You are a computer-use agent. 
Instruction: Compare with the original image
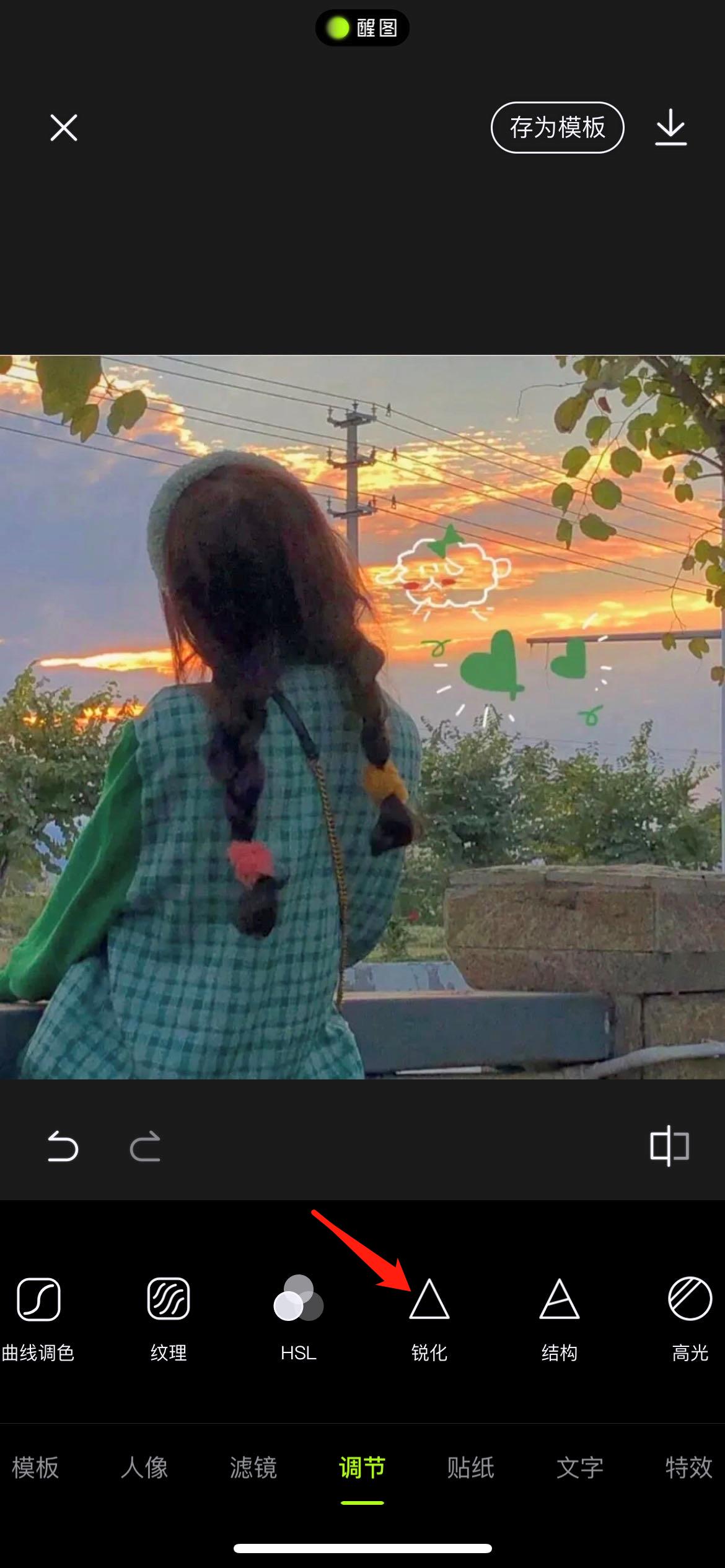(x=669, y=1146)
